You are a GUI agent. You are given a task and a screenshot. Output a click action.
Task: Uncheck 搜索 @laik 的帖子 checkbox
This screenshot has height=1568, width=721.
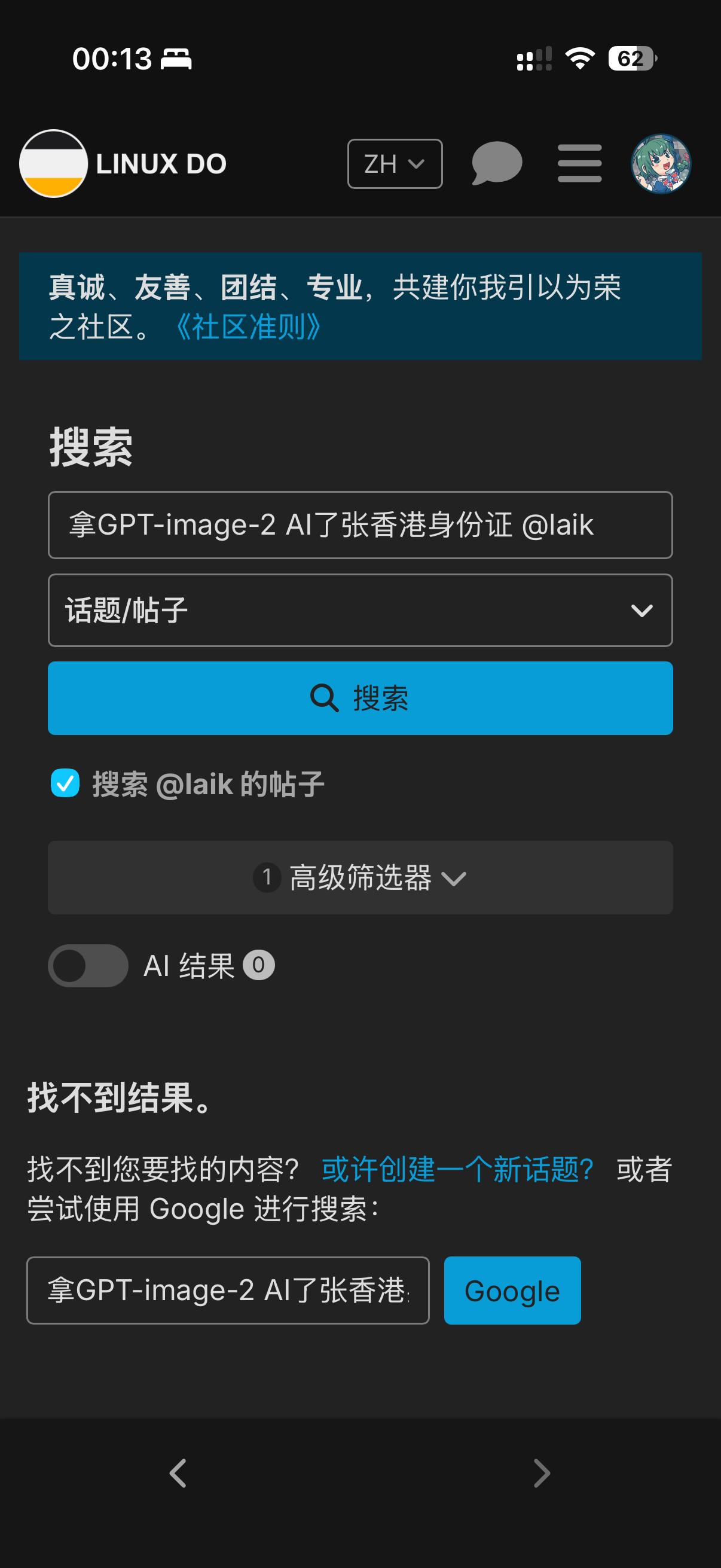point(65,783)
